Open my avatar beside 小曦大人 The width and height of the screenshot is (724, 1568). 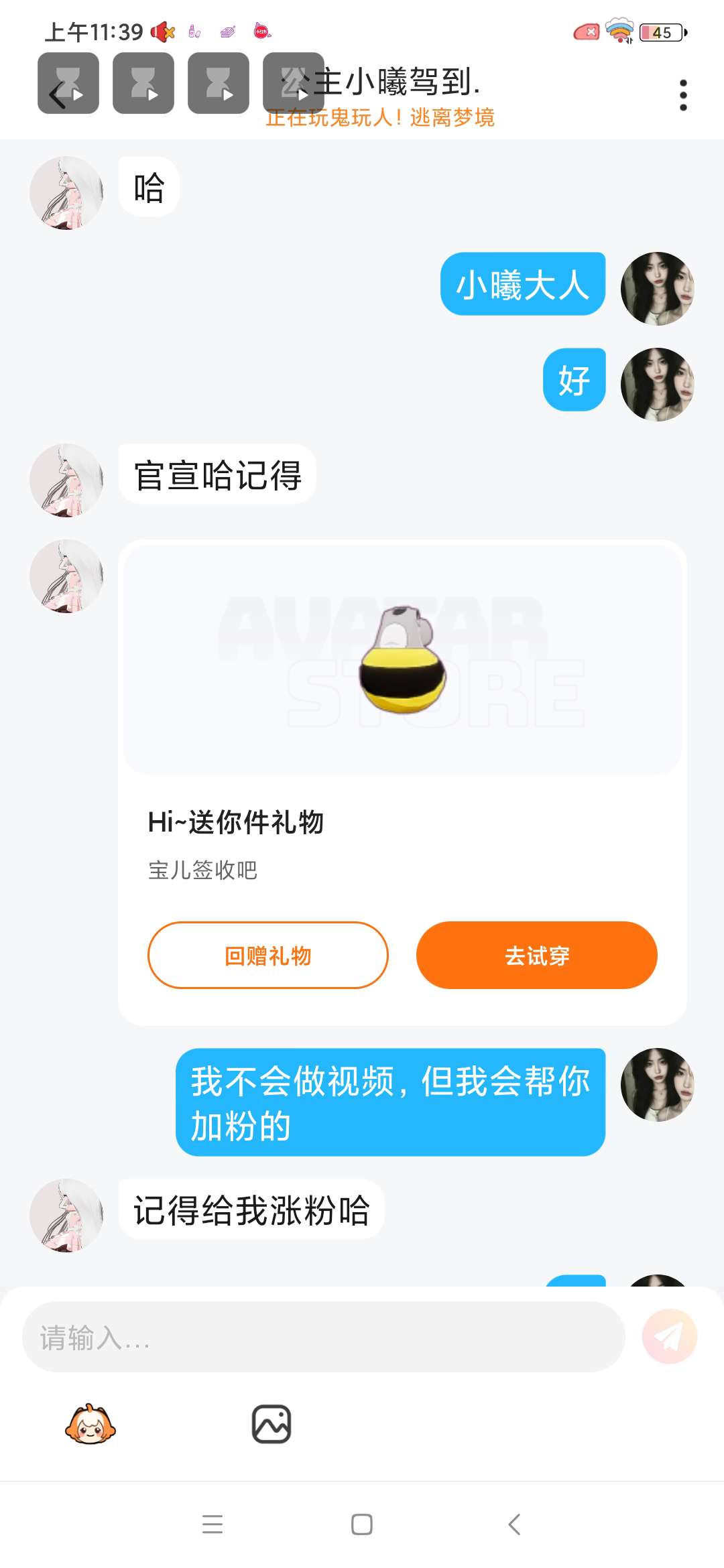[657, 288]
